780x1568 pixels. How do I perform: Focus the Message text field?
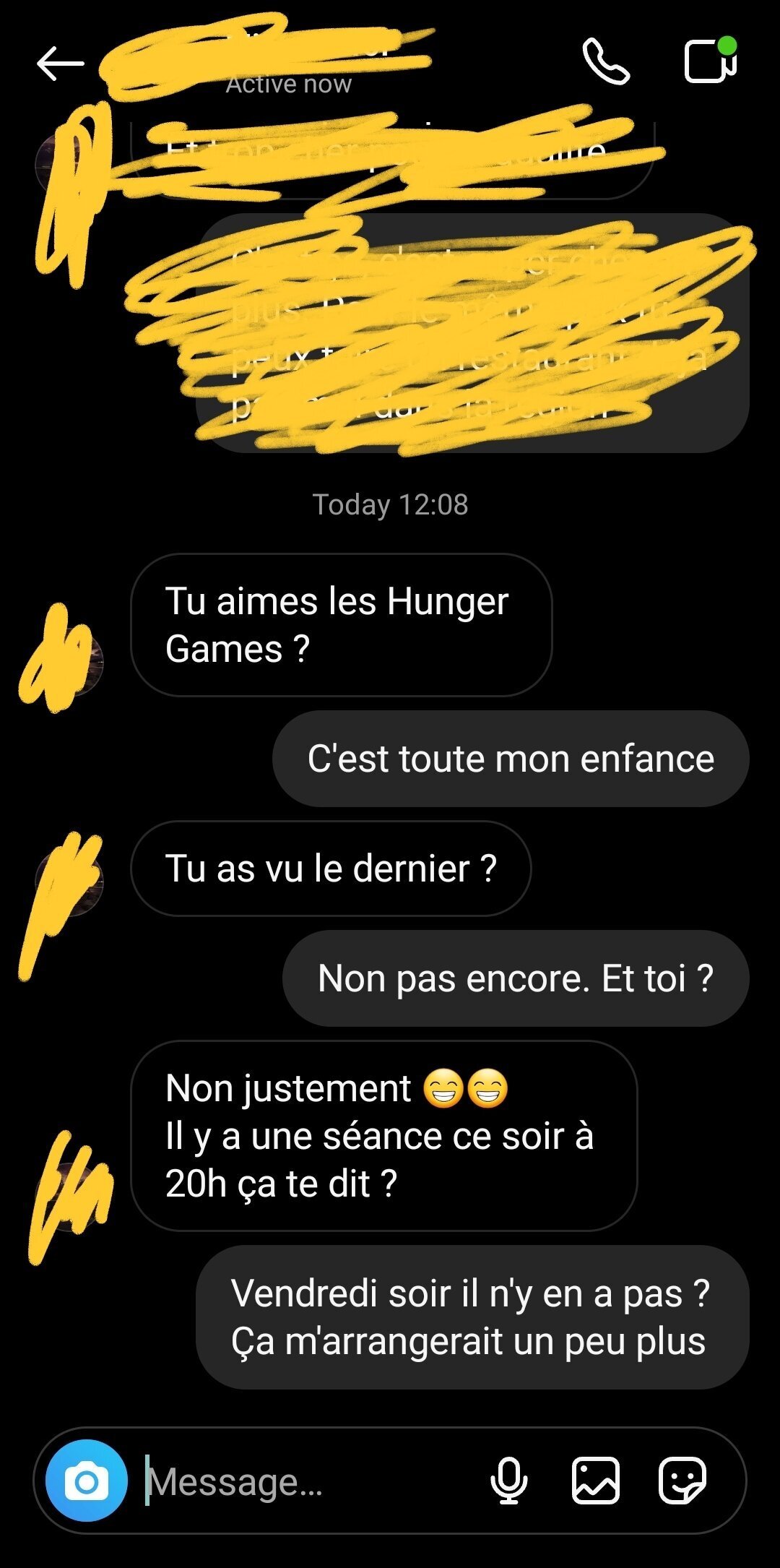coord(311,1481)
